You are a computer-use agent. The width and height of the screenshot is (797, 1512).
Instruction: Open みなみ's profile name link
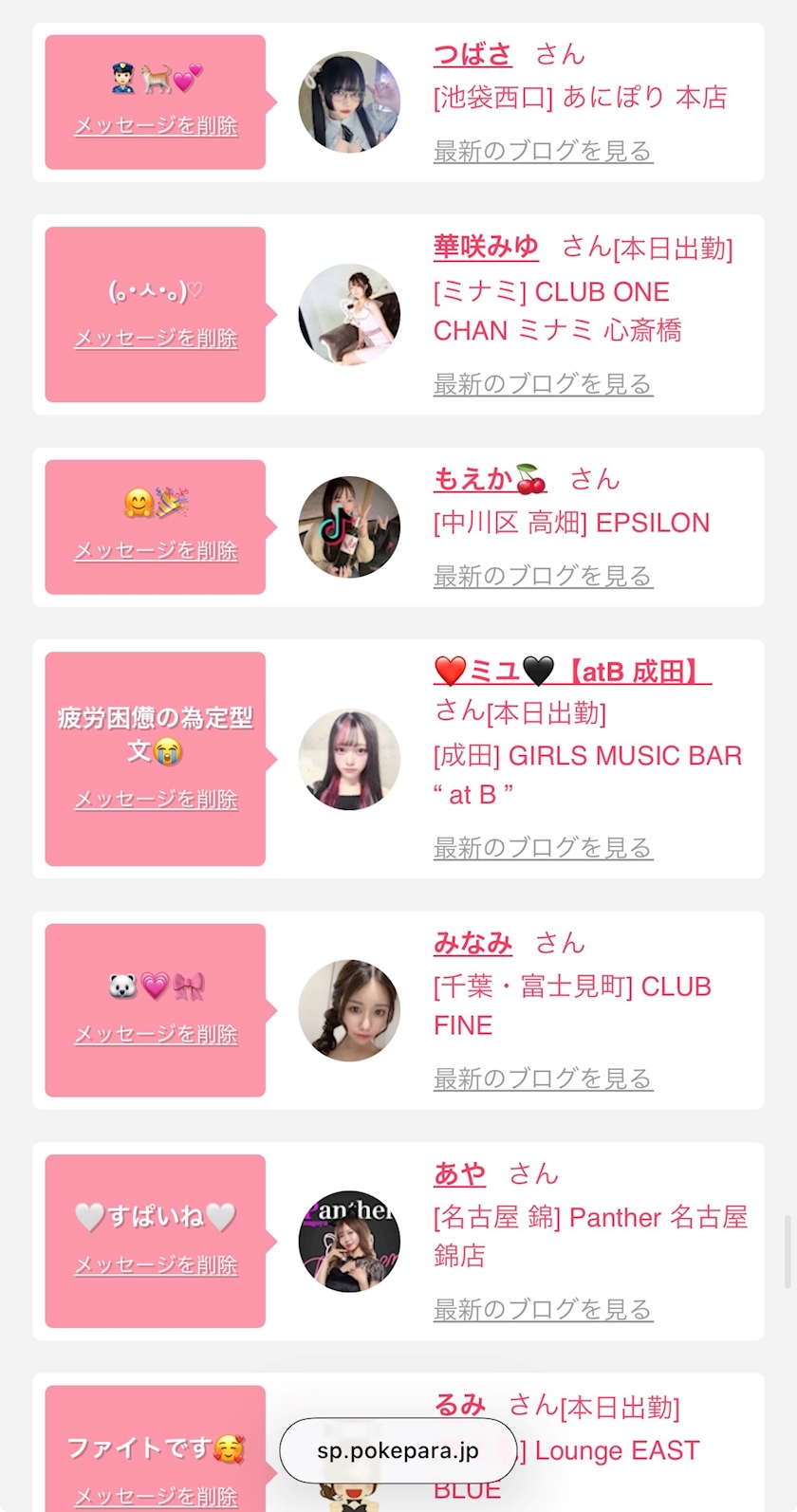(473, 943)
